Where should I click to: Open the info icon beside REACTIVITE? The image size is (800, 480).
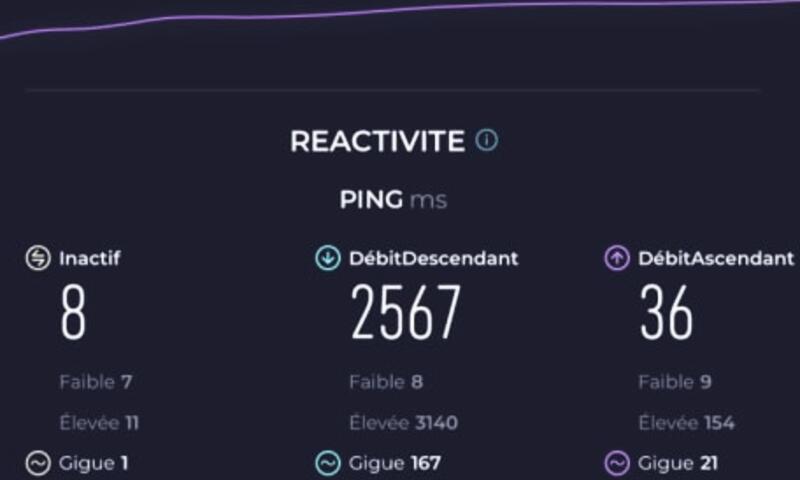pyautogui.click(x=487, y=140)
